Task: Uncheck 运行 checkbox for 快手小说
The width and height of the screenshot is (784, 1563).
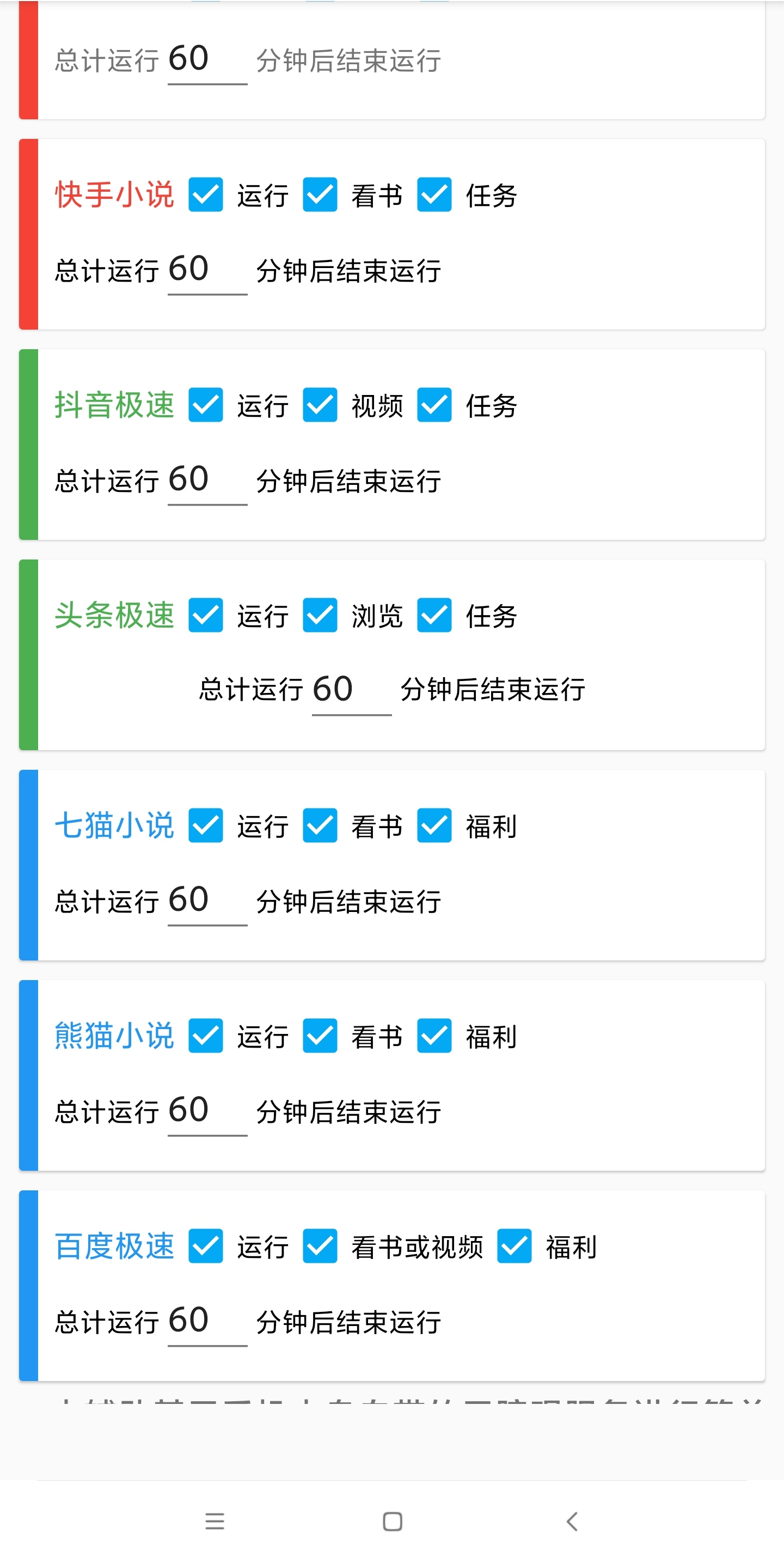Action: coord(206,194)
